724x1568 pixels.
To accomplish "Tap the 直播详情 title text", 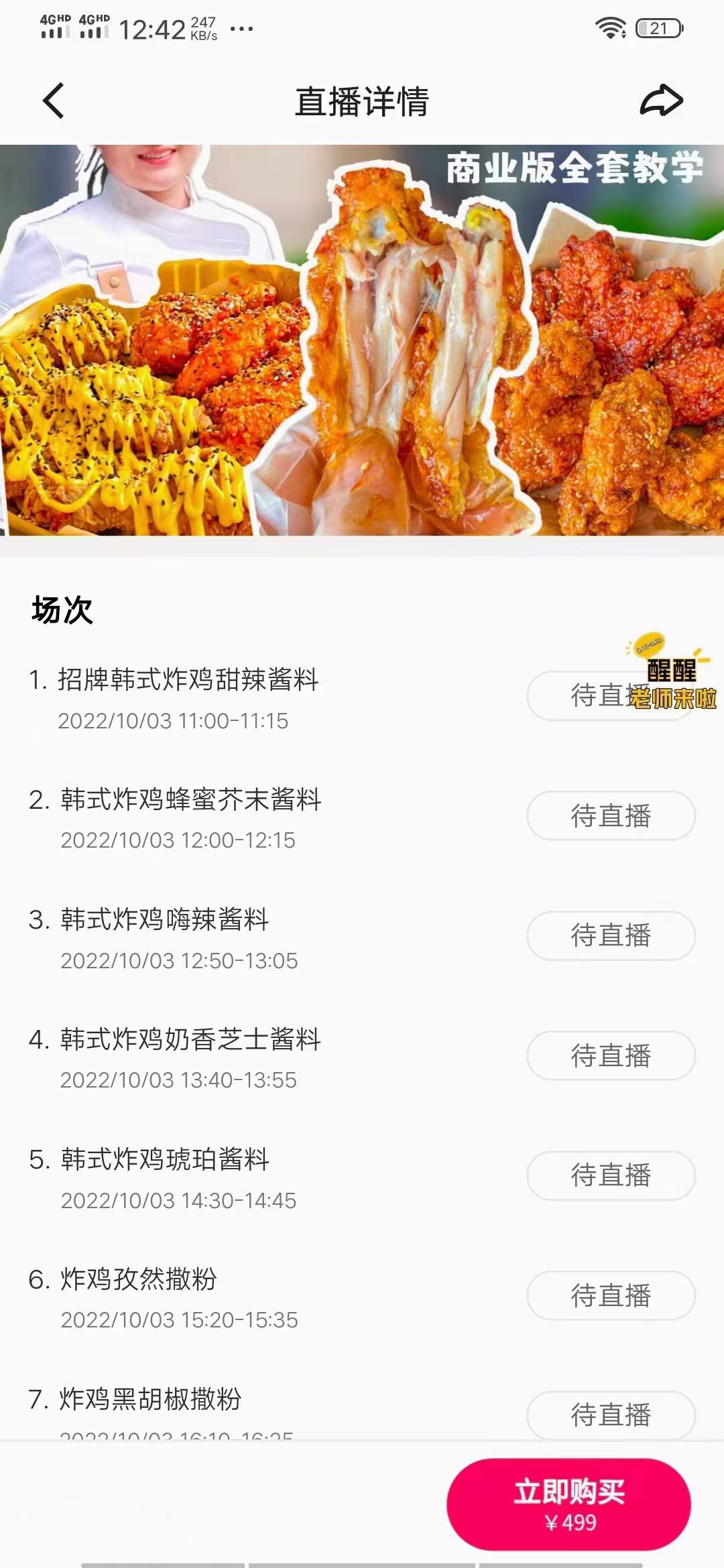I will tap(362, 101).
